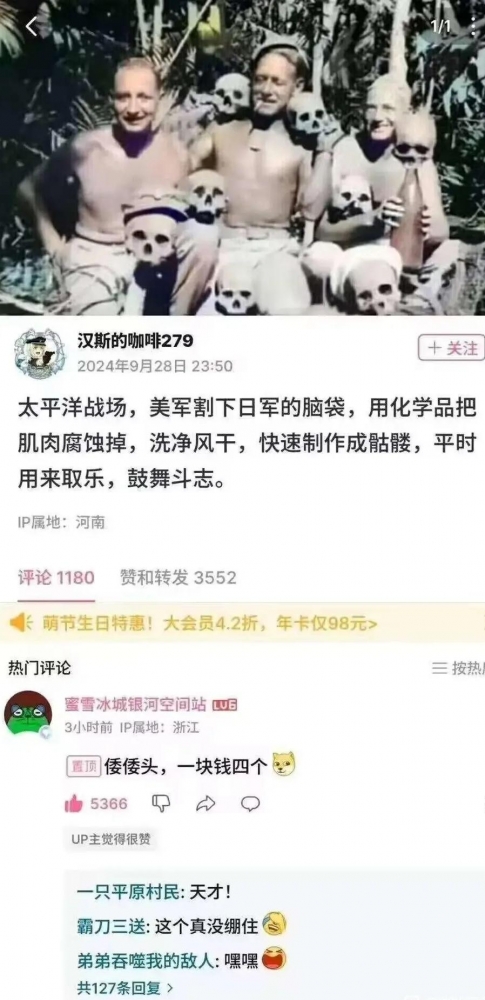Open 汉斯的咖啡279's profile avatar

click(39, 354)
